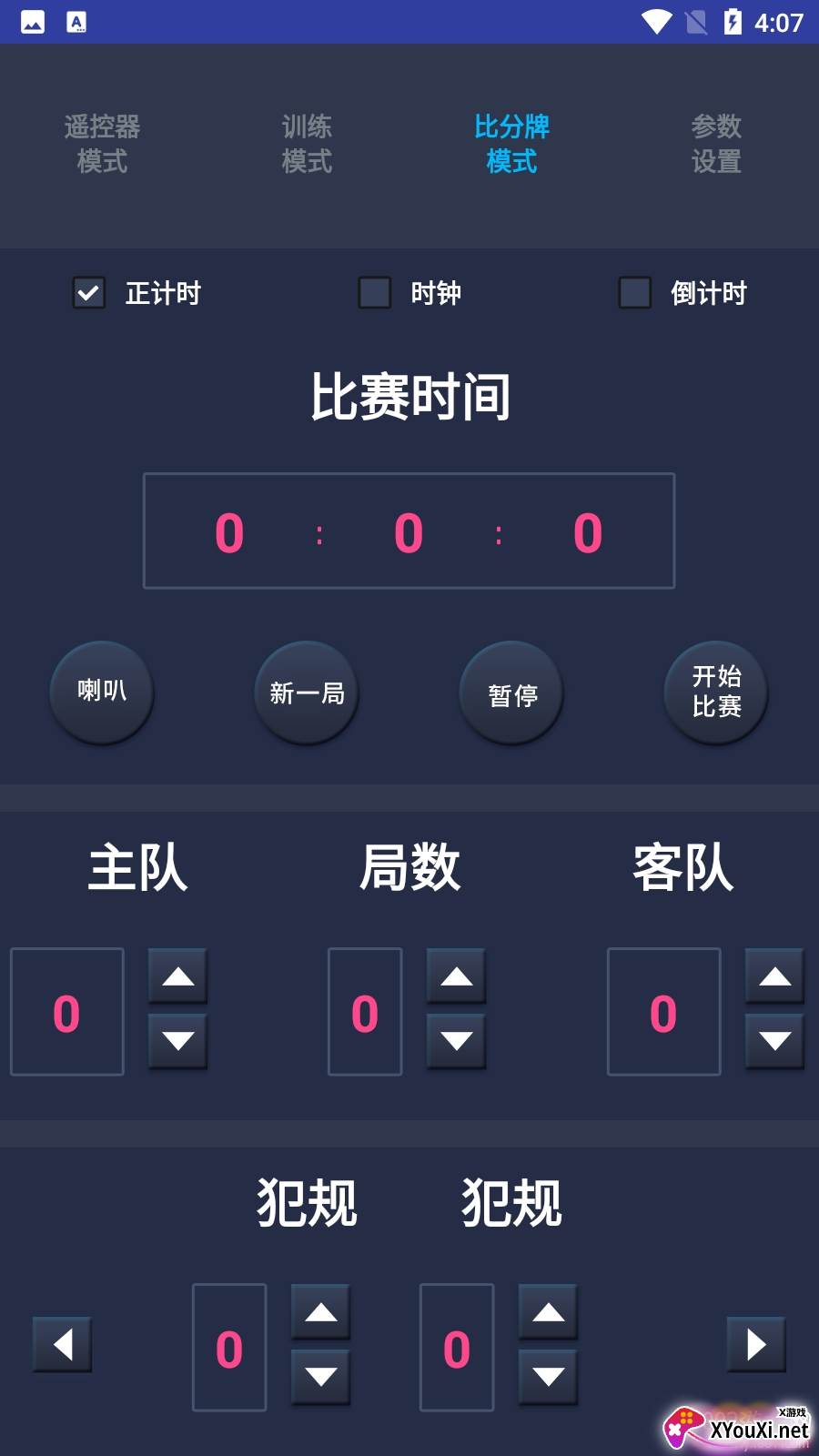This screenshot has height=1456, width=819.
Task: Enable the 时钟 checkbox
Action: point(375,293)
